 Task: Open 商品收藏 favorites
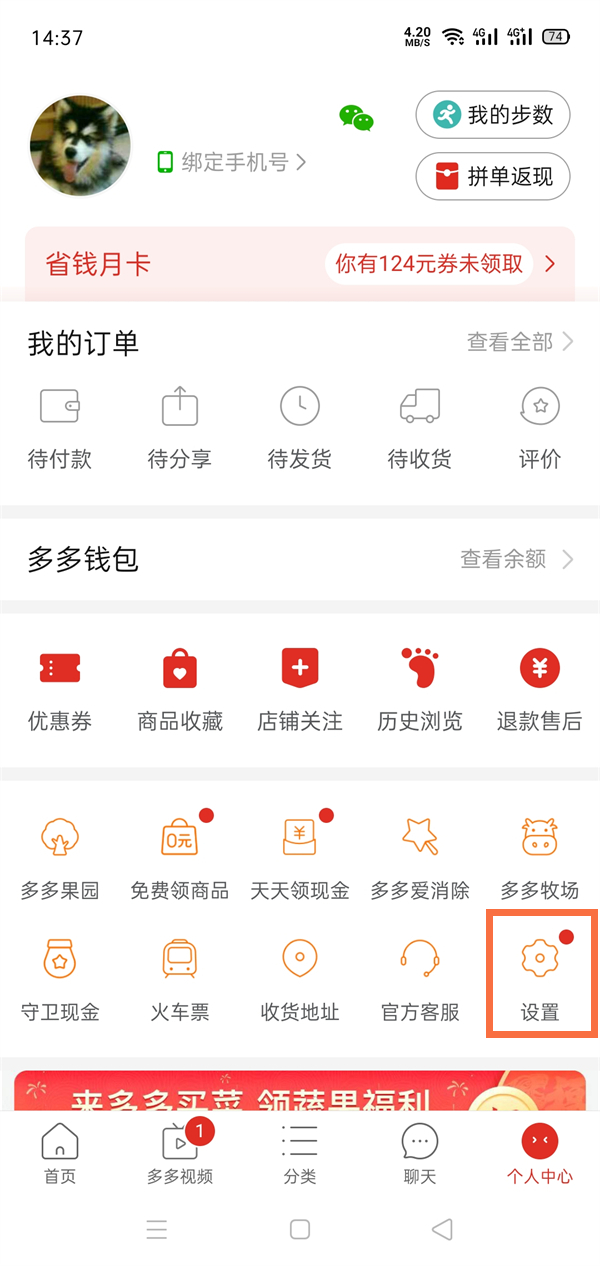click(180, 688)
